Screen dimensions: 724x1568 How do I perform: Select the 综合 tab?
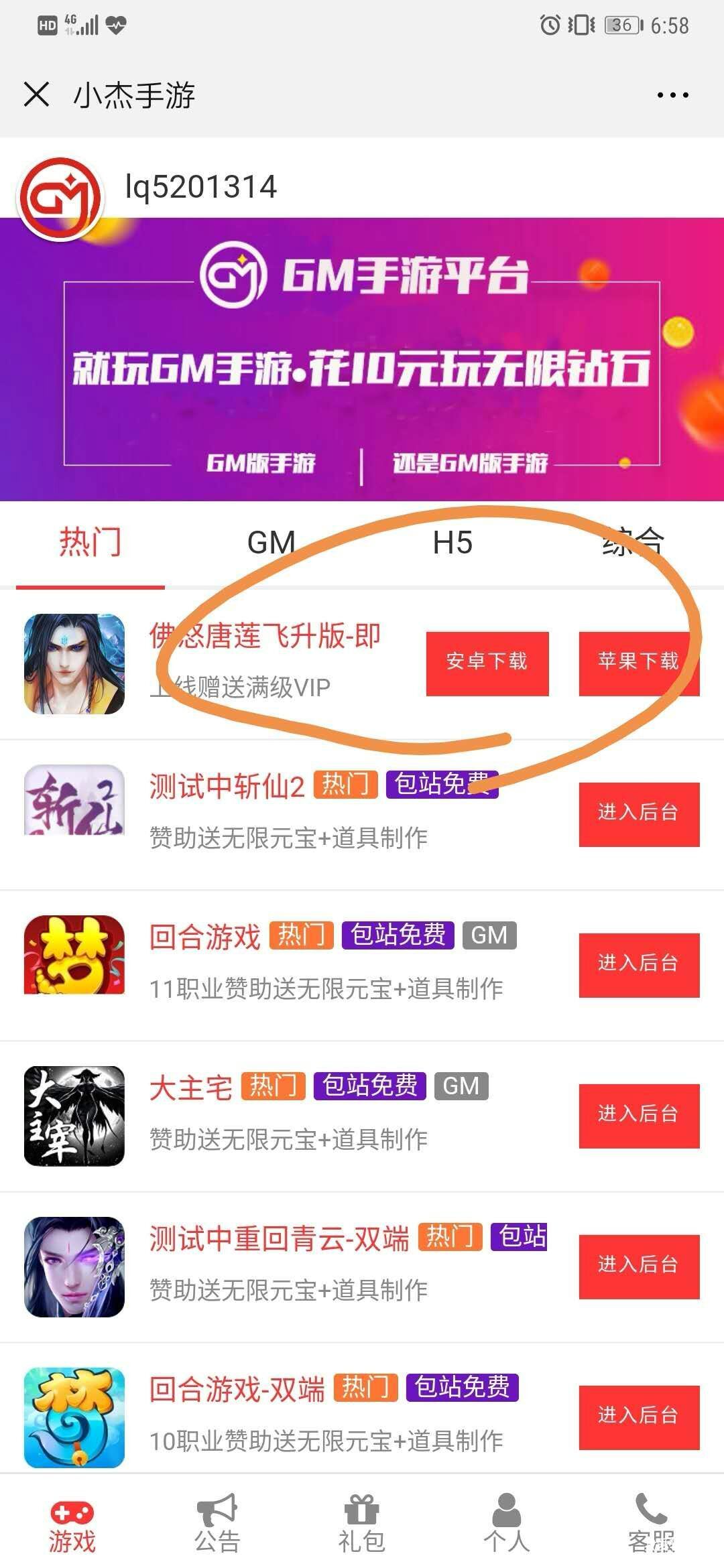(633, 543)
